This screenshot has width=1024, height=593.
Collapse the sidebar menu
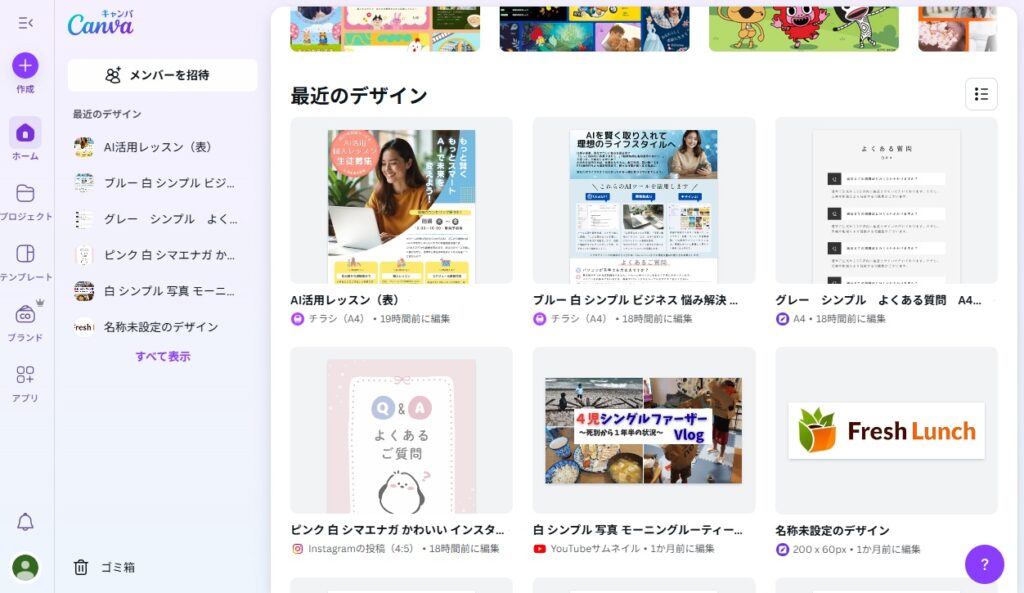tap(26, 23)
